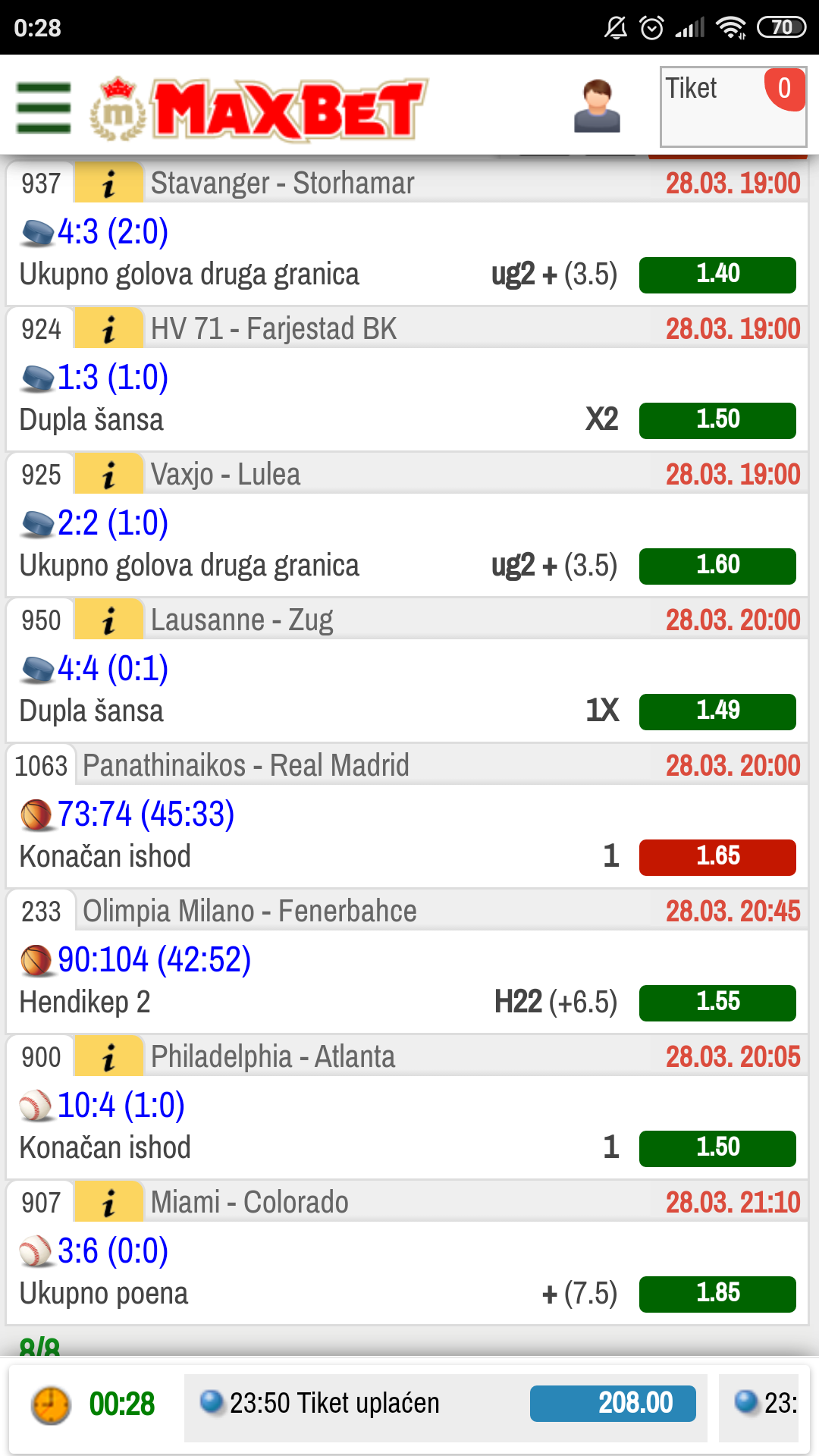Show info for Vaxjo - Lulea match

(x=109, y=475)
